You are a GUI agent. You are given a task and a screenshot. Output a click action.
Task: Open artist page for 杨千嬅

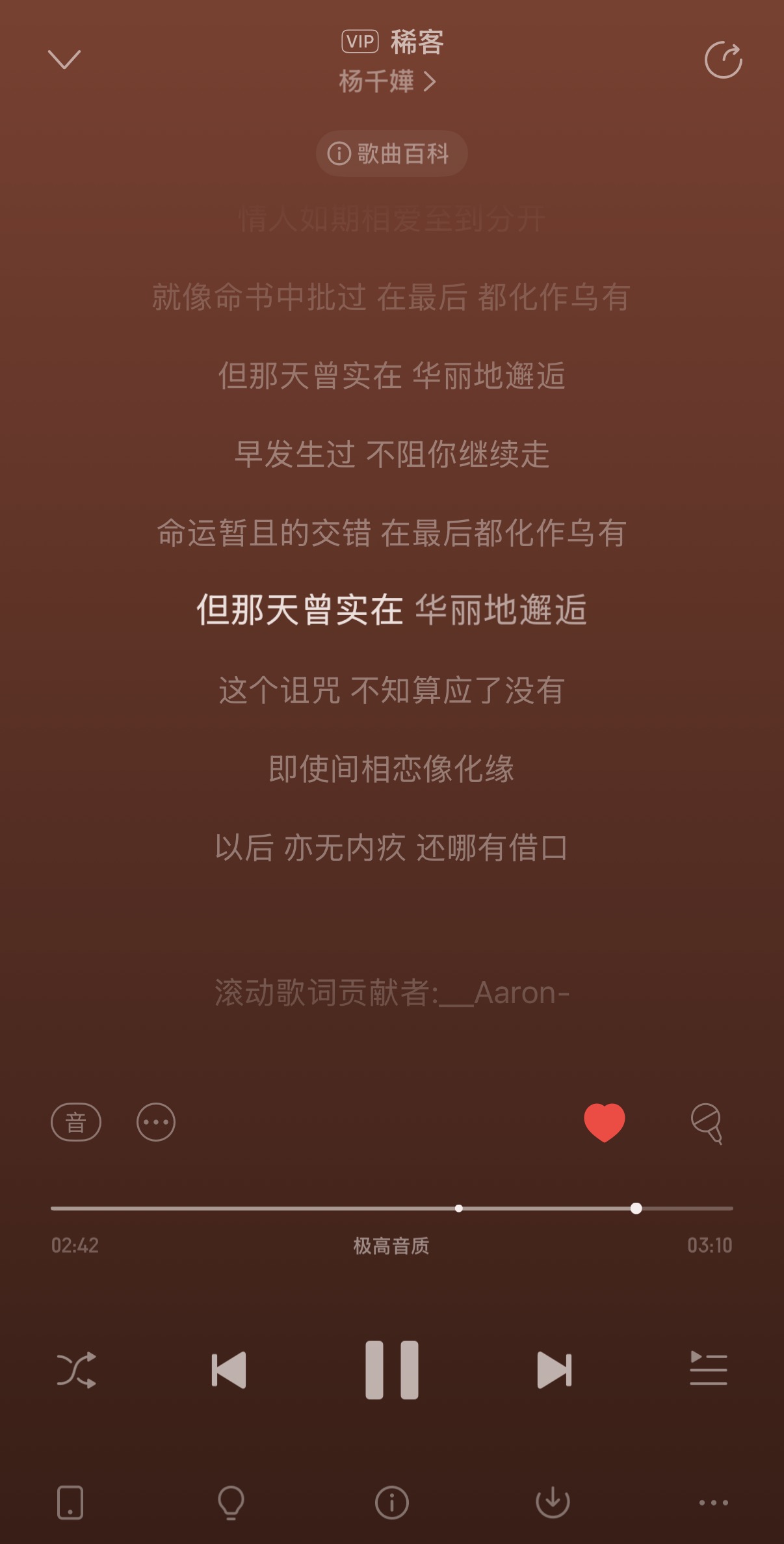pos(387,82)
